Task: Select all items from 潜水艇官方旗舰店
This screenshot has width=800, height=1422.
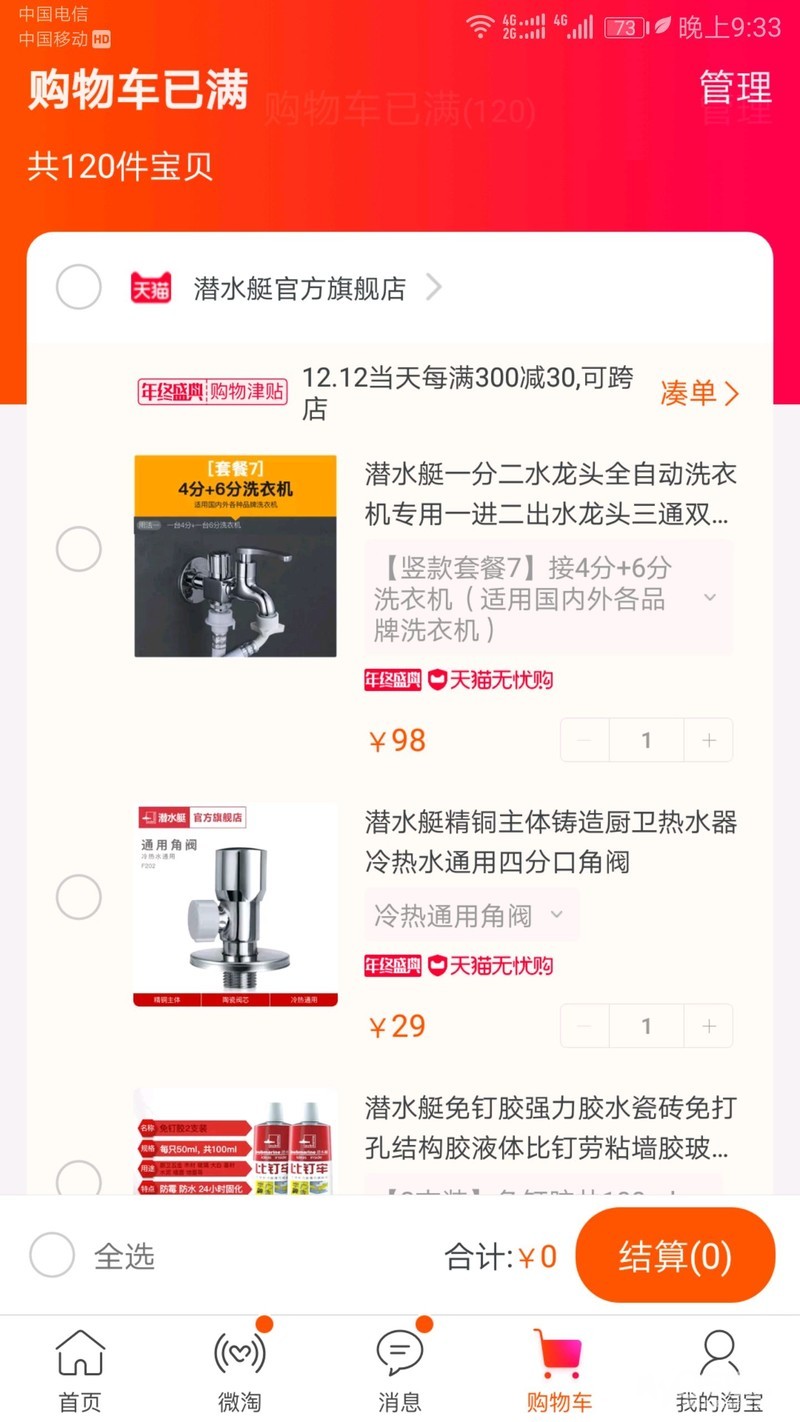Action: 78,288
